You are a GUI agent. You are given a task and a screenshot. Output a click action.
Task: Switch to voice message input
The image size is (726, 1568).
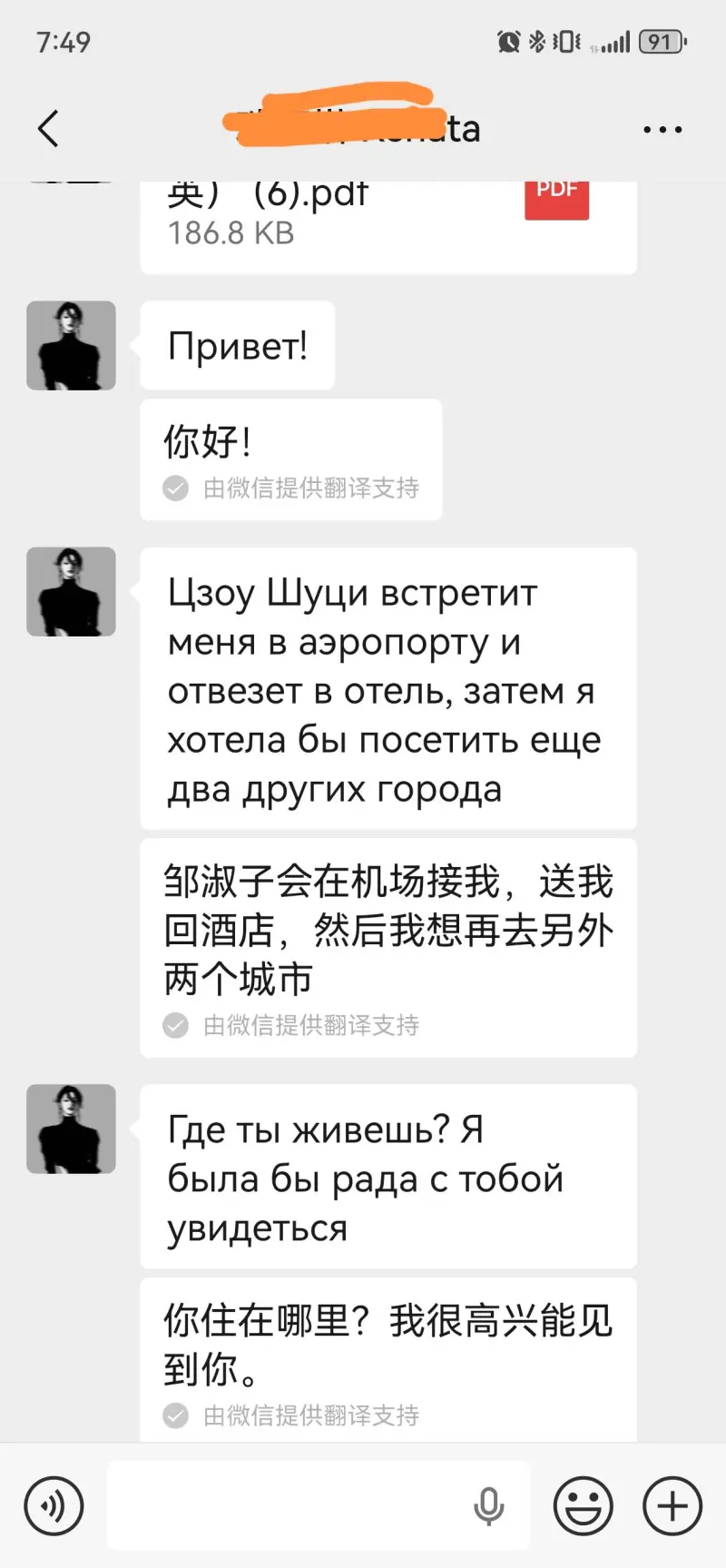tap(54, 1505)
